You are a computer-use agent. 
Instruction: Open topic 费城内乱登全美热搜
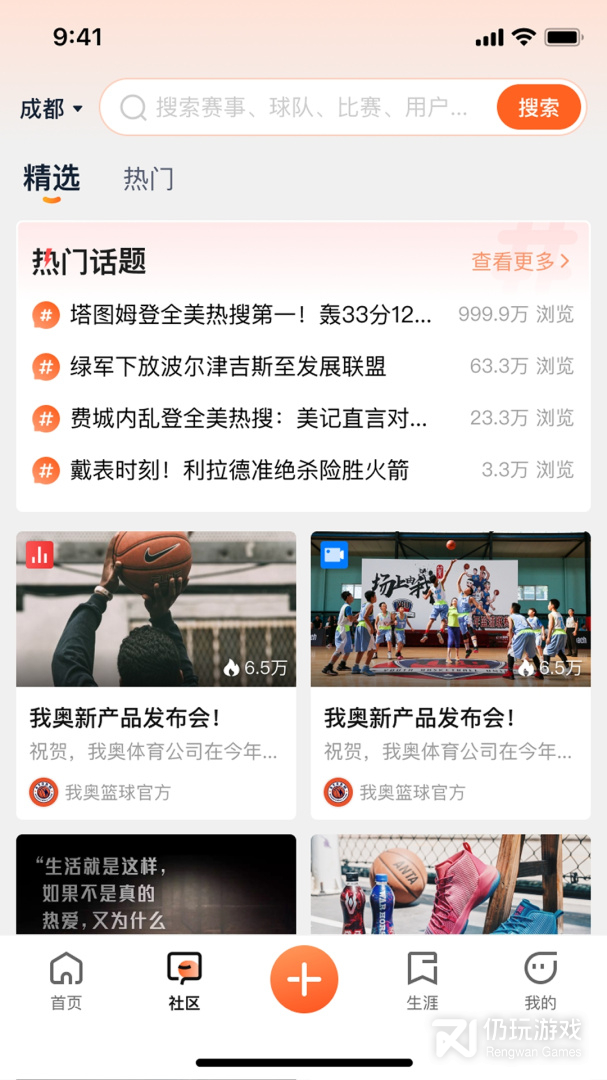click(x=248, y=418)
